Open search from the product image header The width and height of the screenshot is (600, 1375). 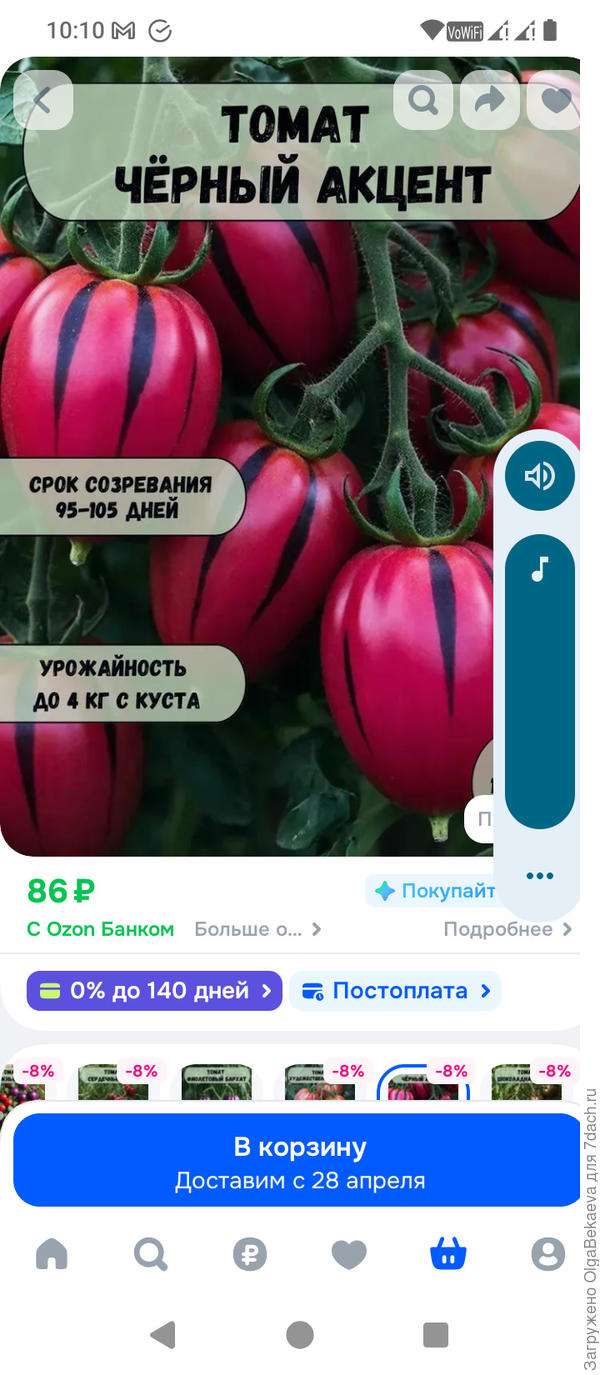coord(423,101)
